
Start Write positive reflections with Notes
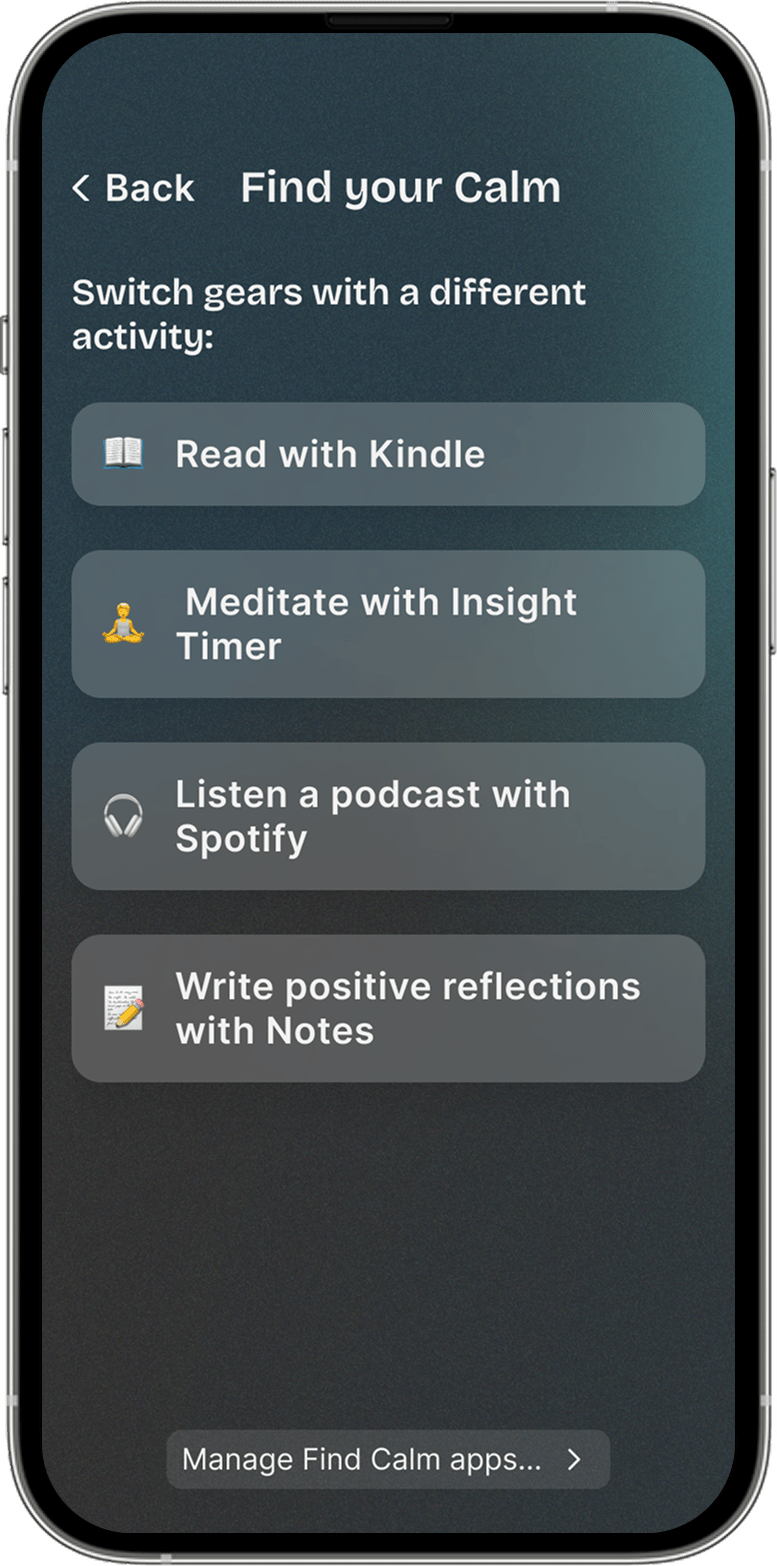[x=388, y=1008]
